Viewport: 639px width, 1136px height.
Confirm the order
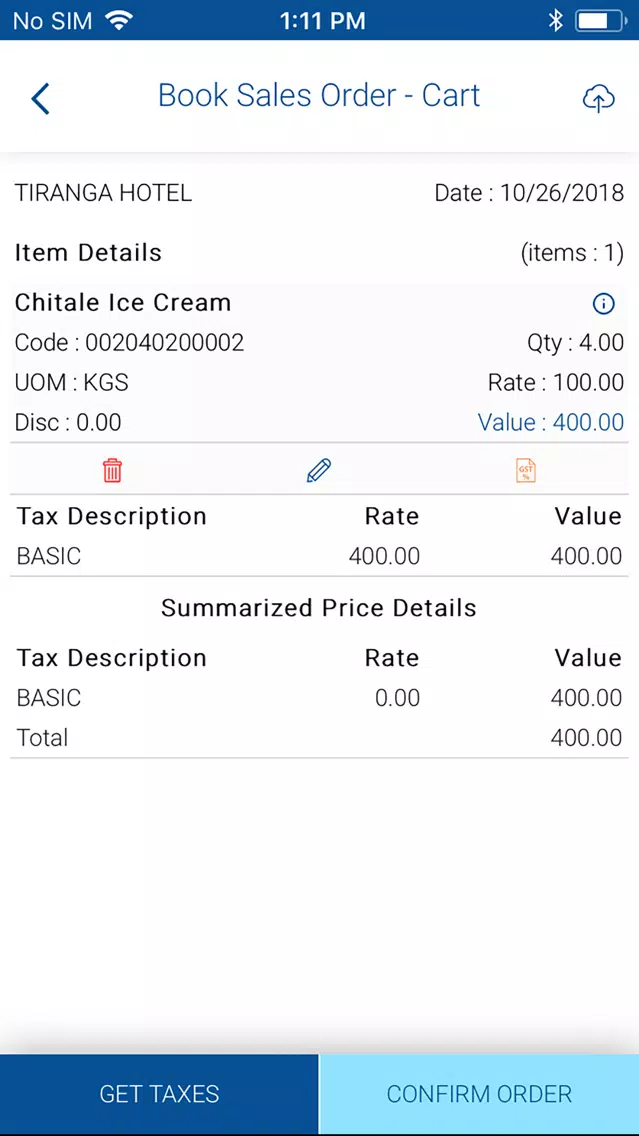[479, 1093]
